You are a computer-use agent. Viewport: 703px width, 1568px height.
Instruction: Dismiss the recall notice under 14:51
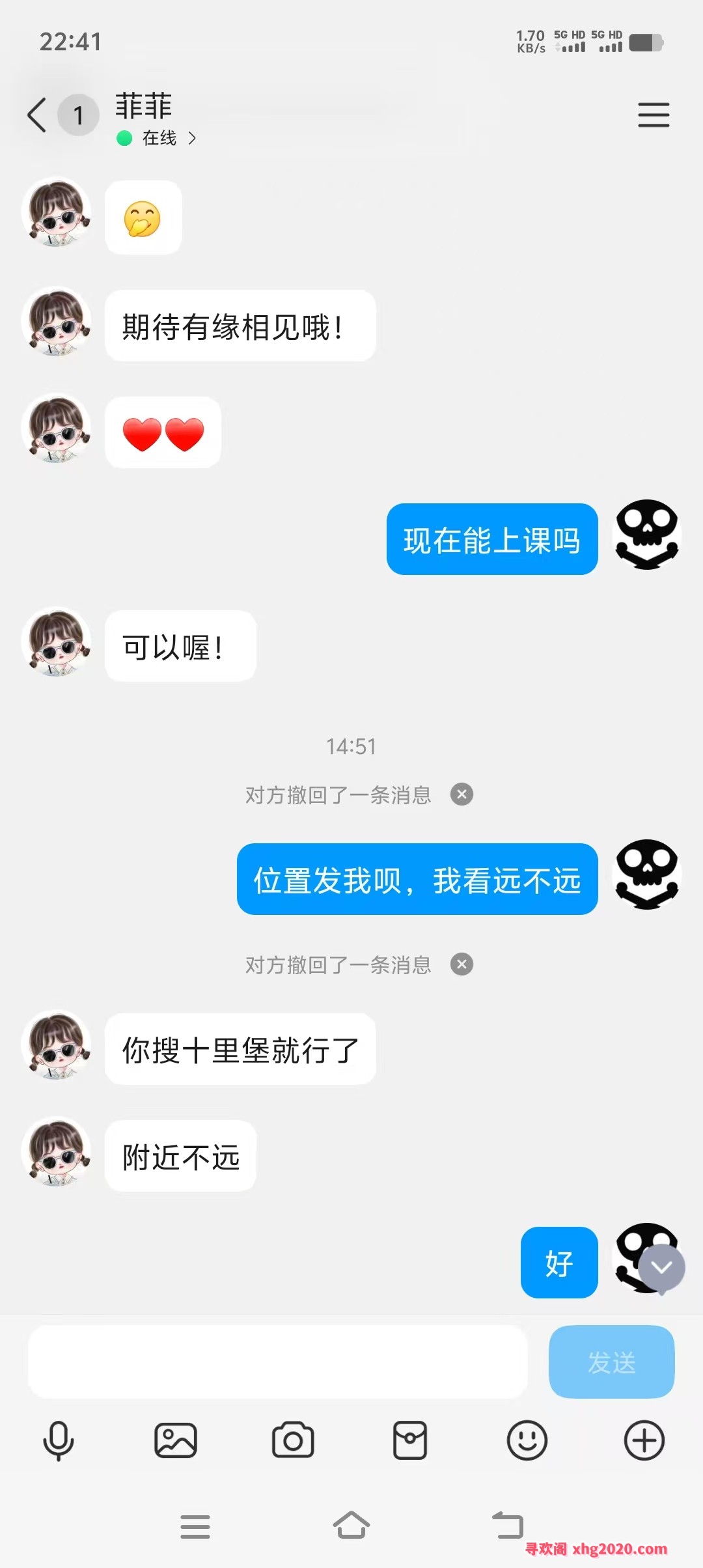pos(462,794)
